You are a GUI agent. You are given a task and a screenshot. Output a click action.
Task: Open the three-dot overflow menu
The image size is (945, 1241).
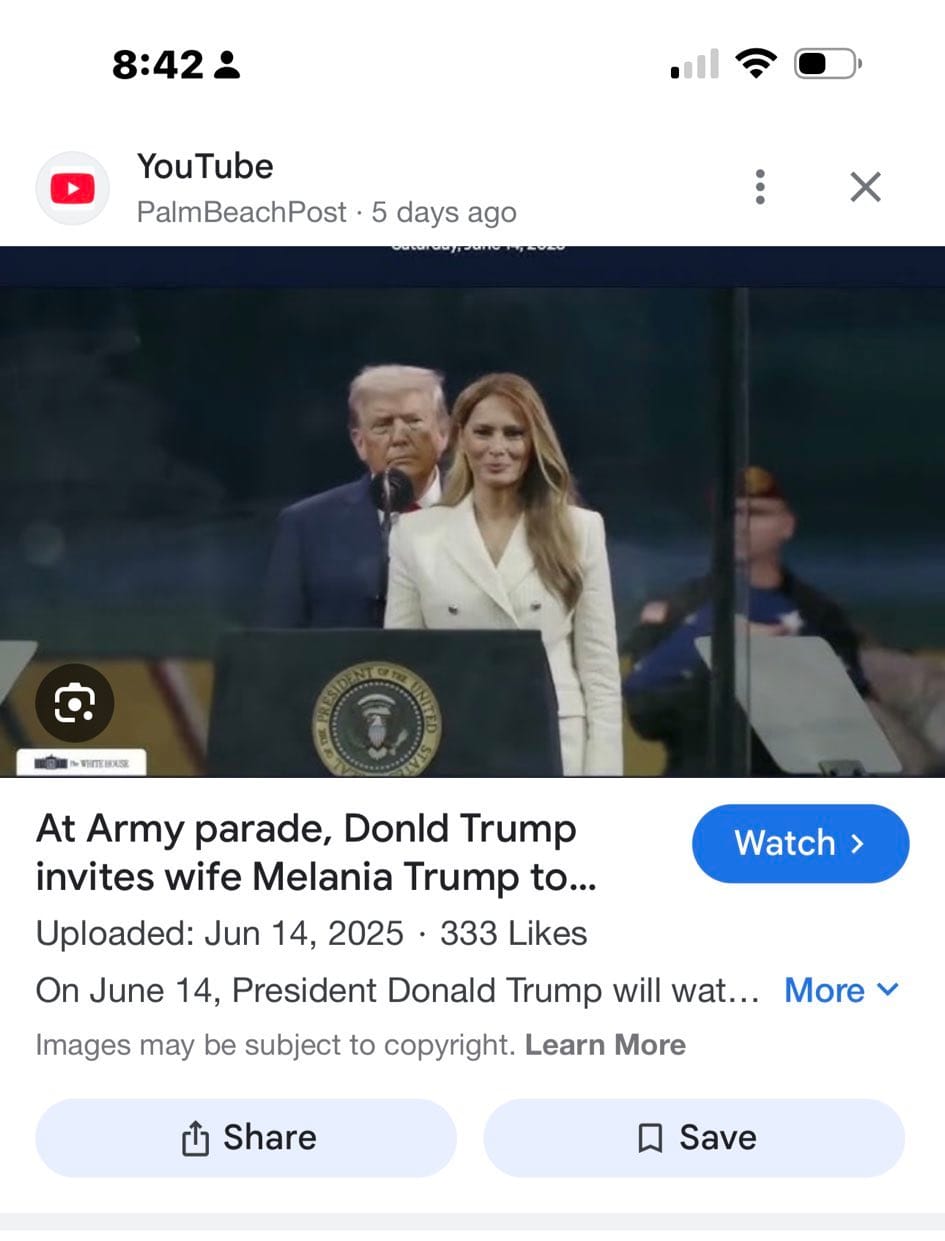coord(760,187)
